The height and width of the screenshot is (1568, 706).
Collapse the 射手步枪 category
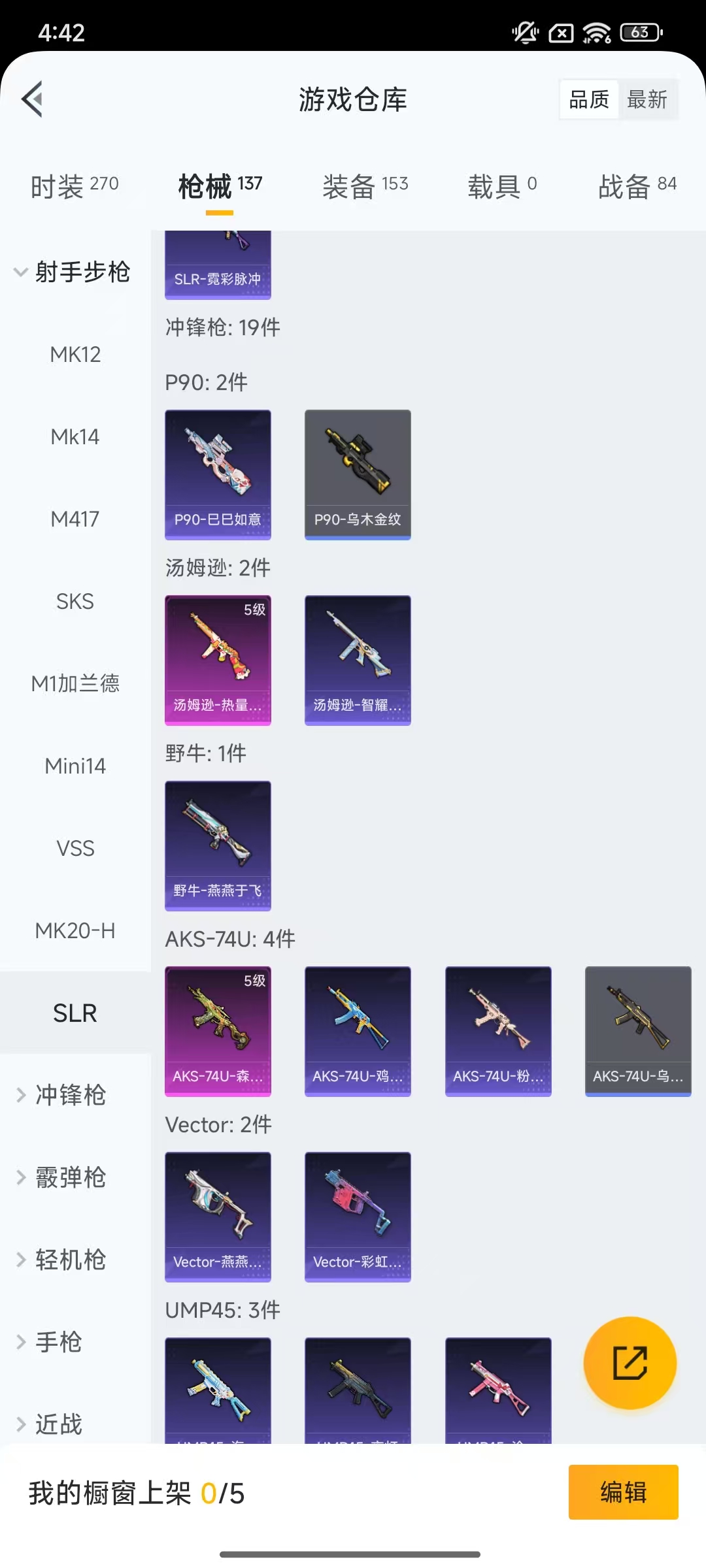click(73, 272)
